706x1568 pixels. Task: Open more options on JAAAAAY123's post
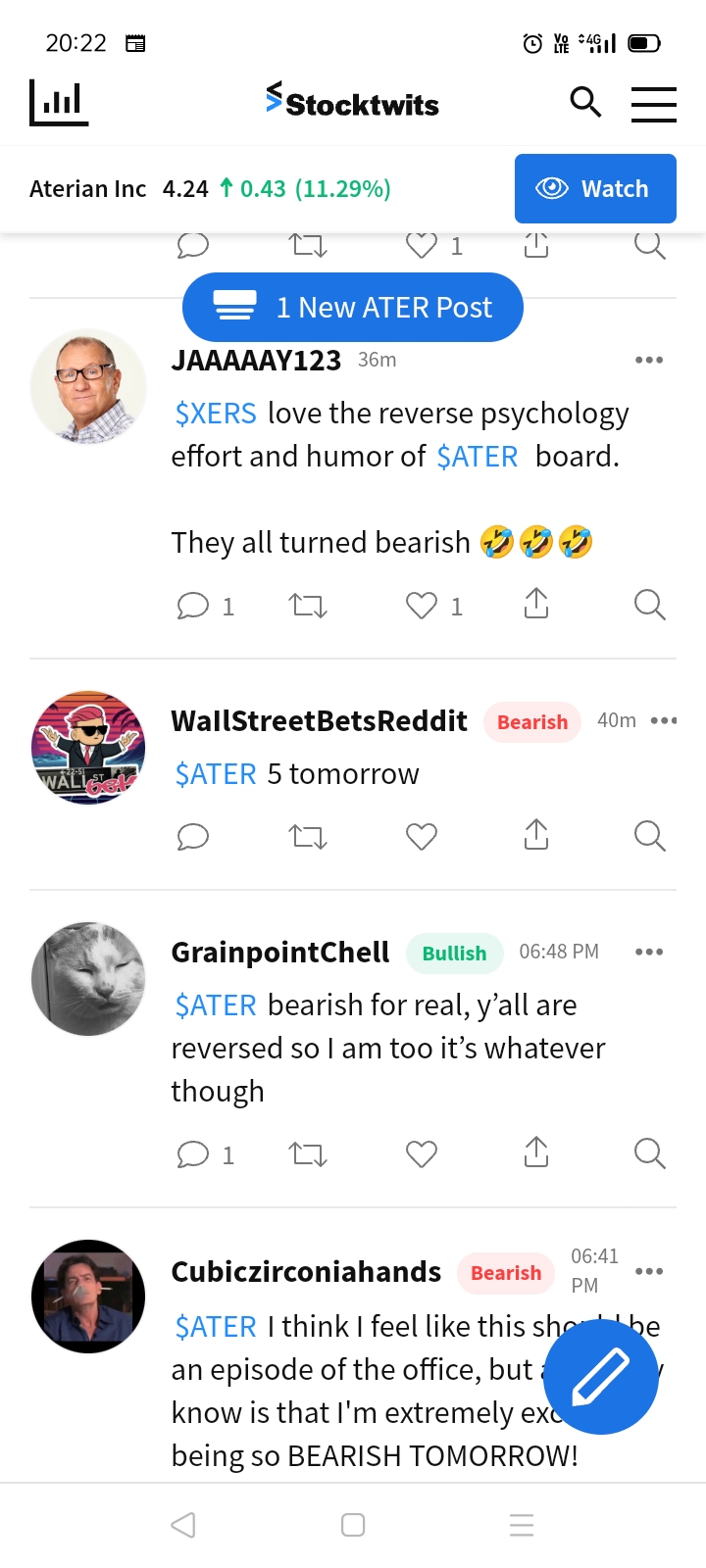649,360
